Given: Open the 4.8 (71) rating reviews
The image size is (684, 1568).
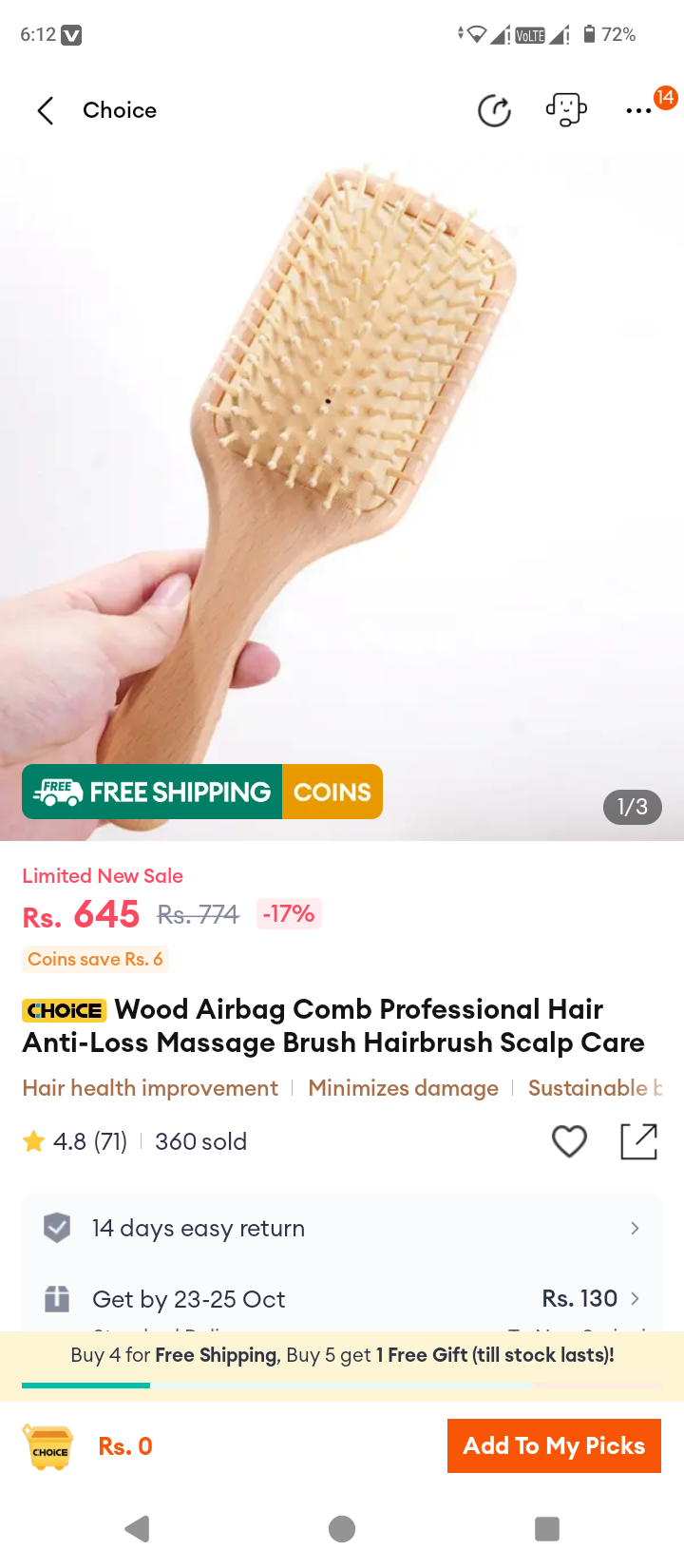Looking at the screenshot, I should point(76,1141).
